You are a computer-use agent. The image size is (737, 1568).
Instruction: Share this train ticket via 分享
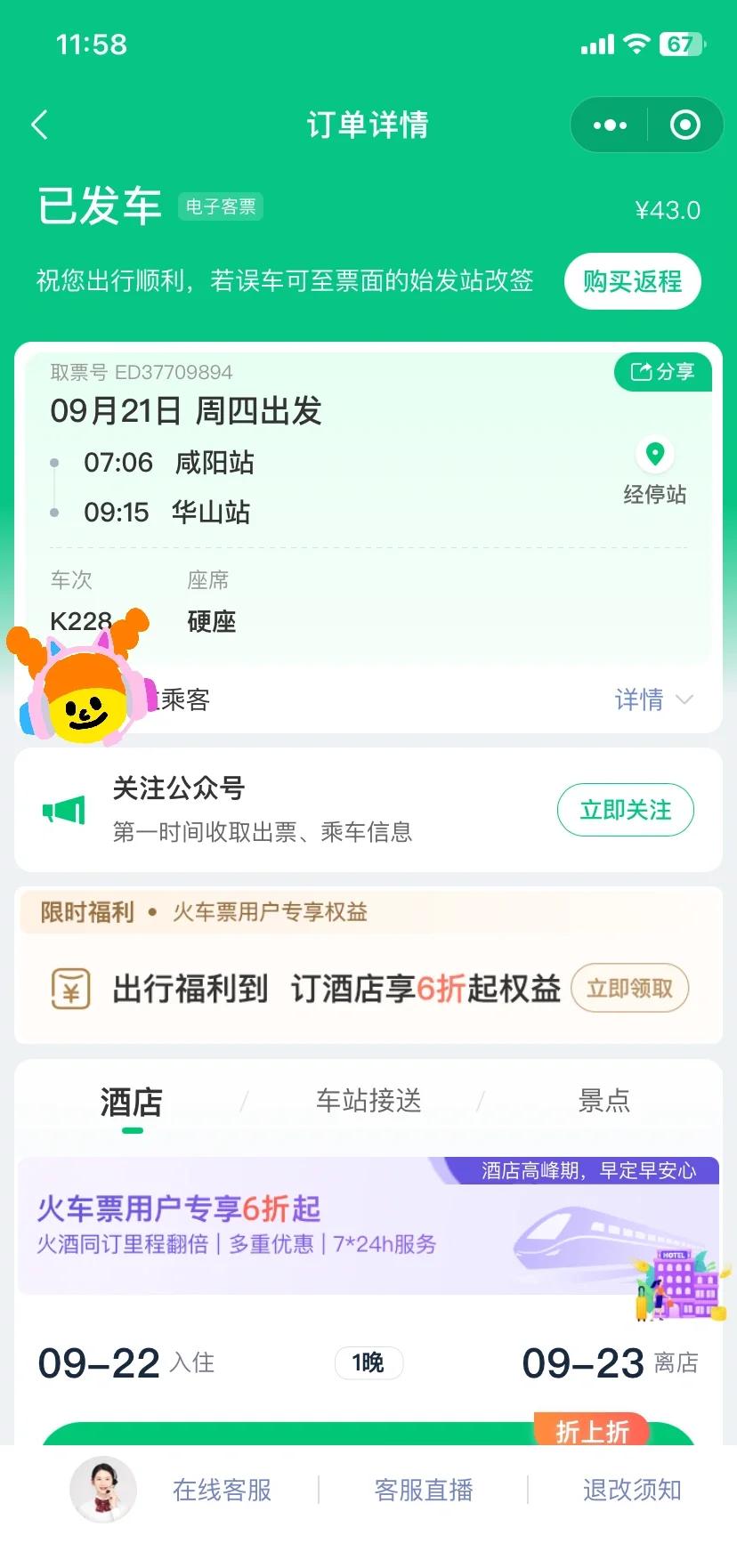662,371
